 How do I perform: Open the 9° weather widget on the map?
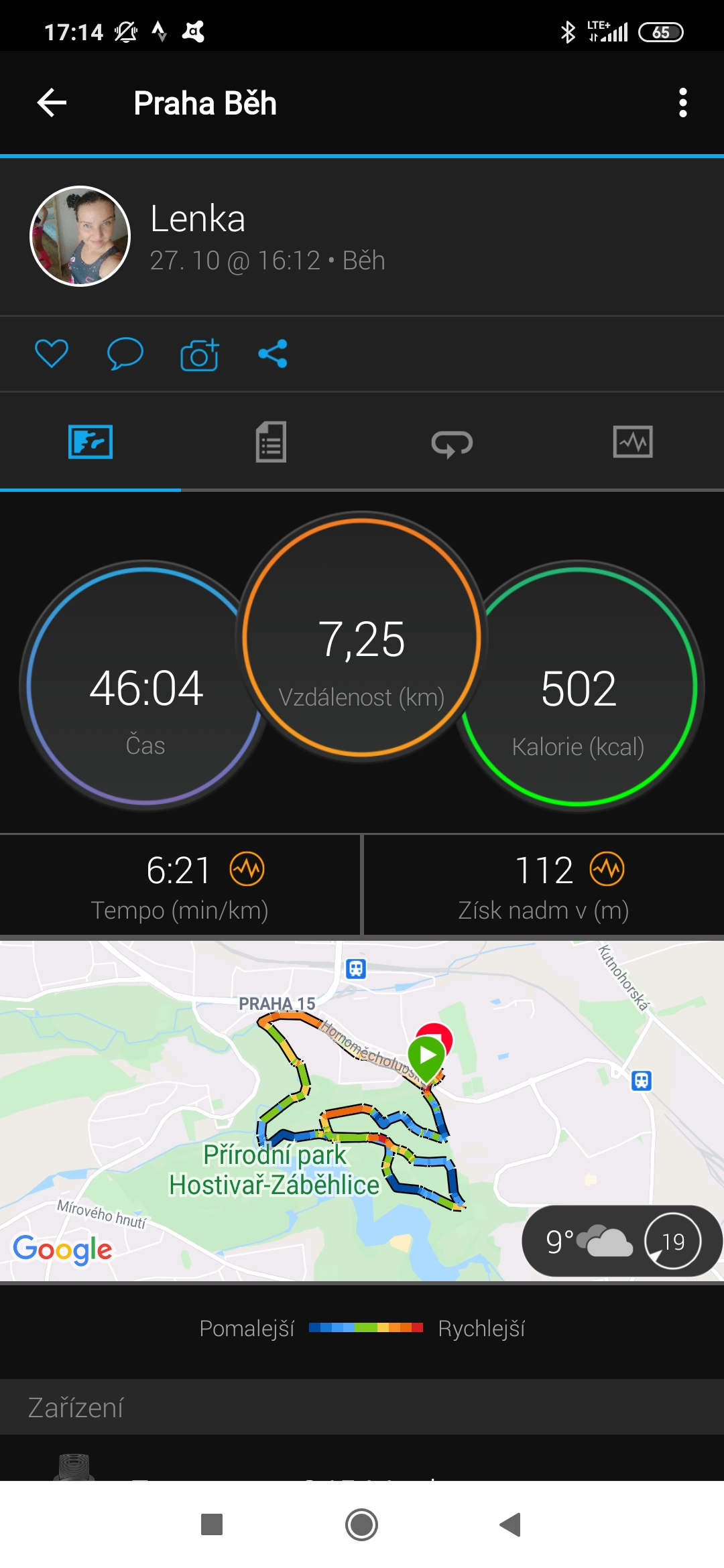(x=622, y=1241)
